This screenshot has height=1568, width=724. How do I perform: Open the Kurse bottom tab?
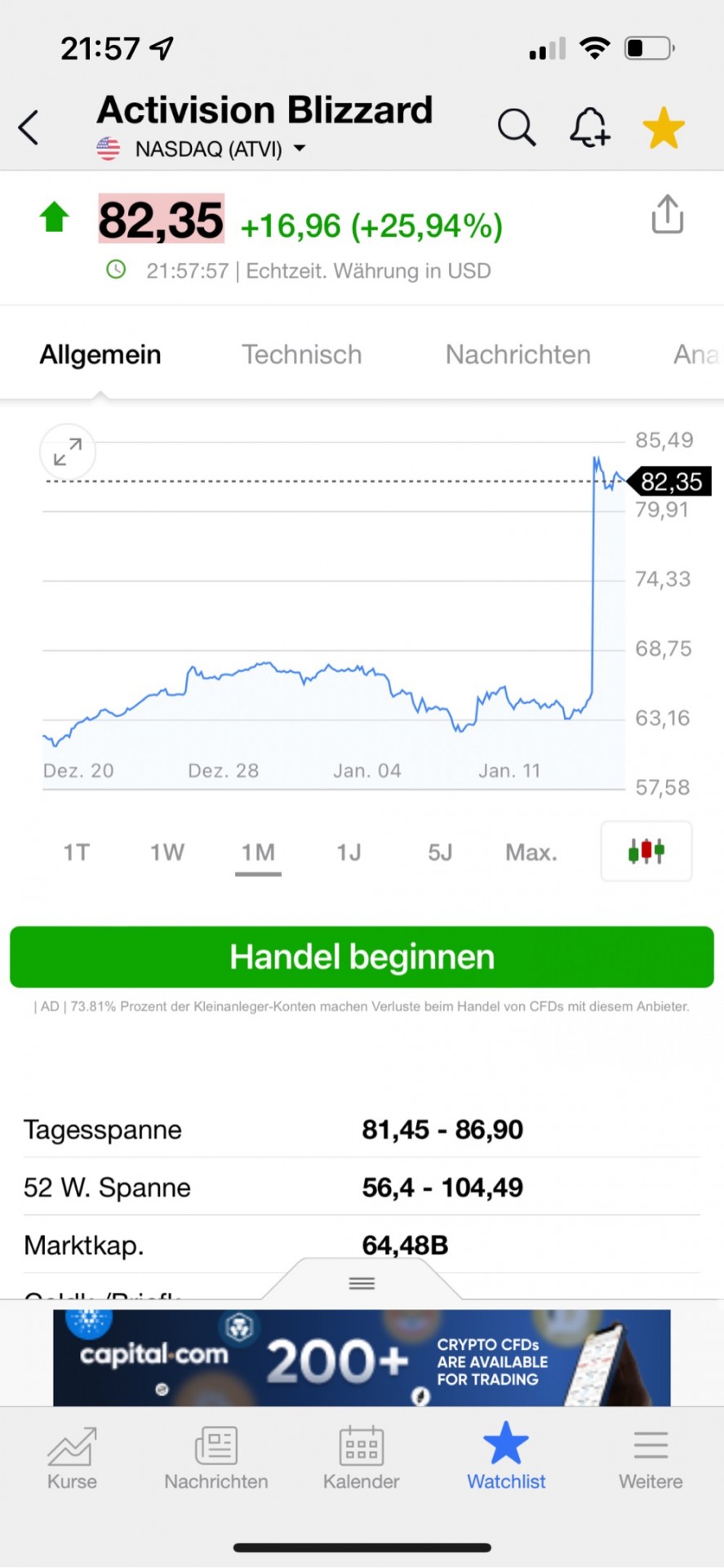pos(72,1459)
